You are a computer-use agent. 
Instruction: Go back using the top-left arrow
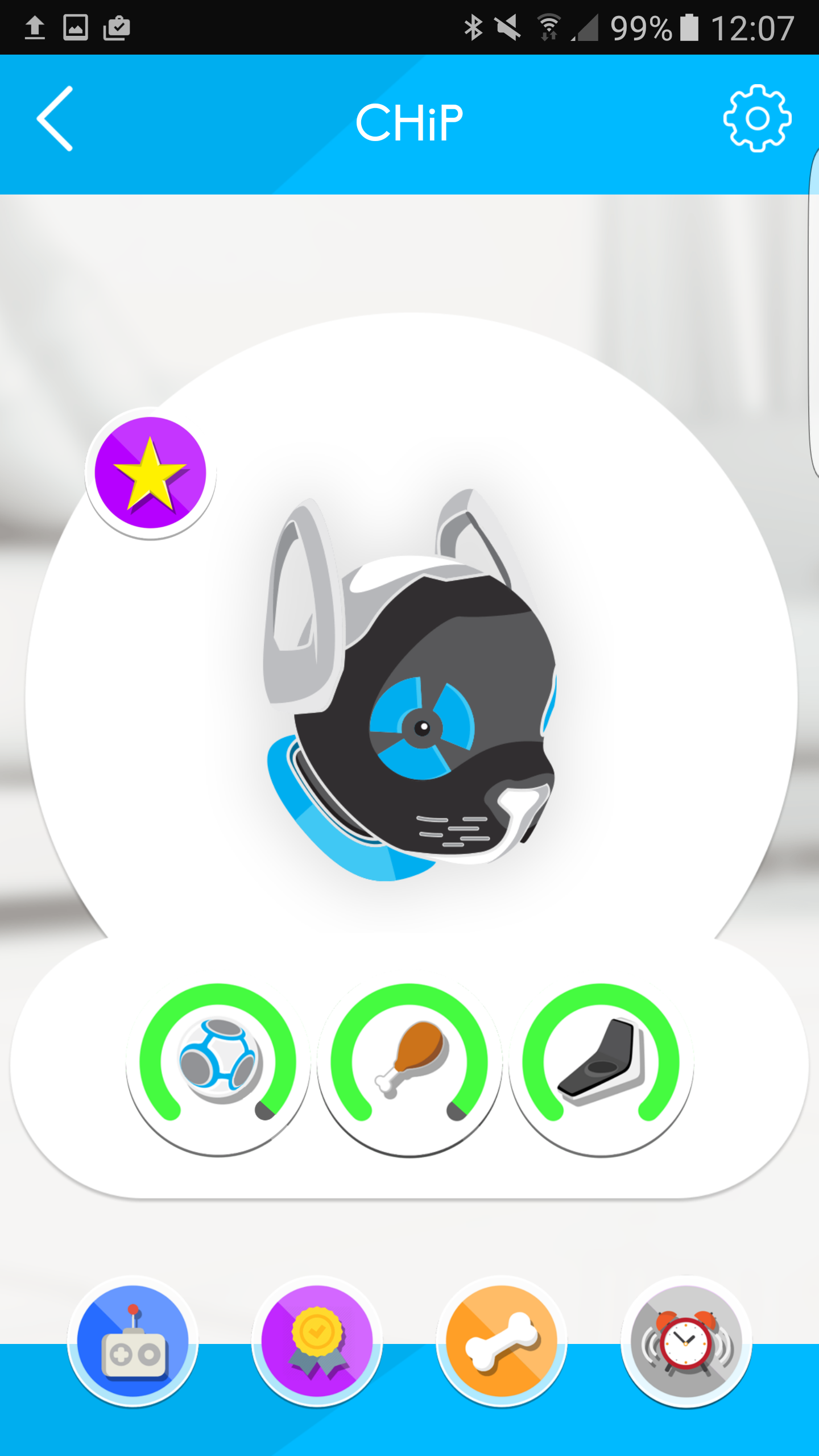[x=55, y=119]
